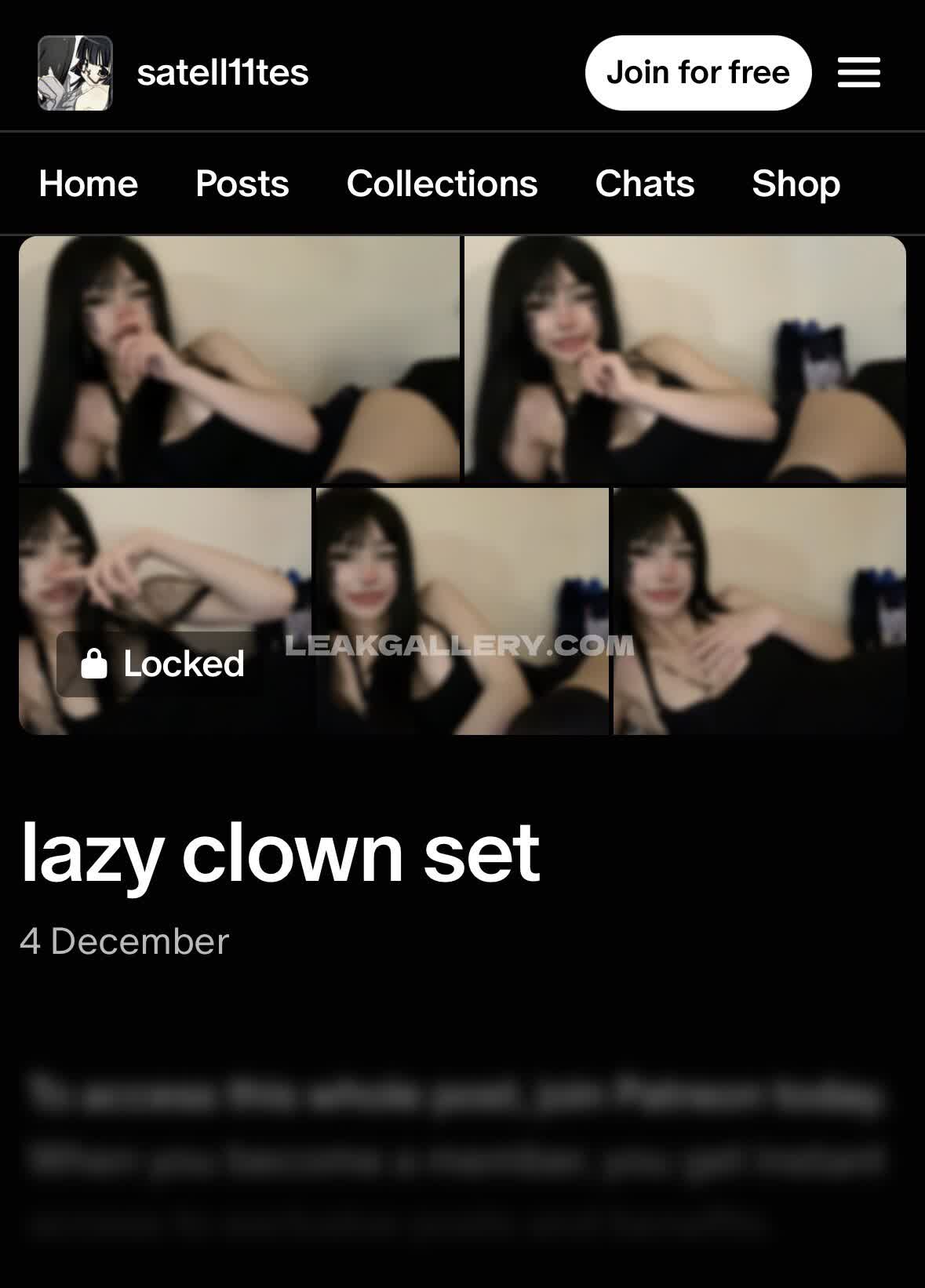Open the locked lazy clown set post
Image resolution: width=925 pixels, height=1288 pixels.
tap(279, 852)
